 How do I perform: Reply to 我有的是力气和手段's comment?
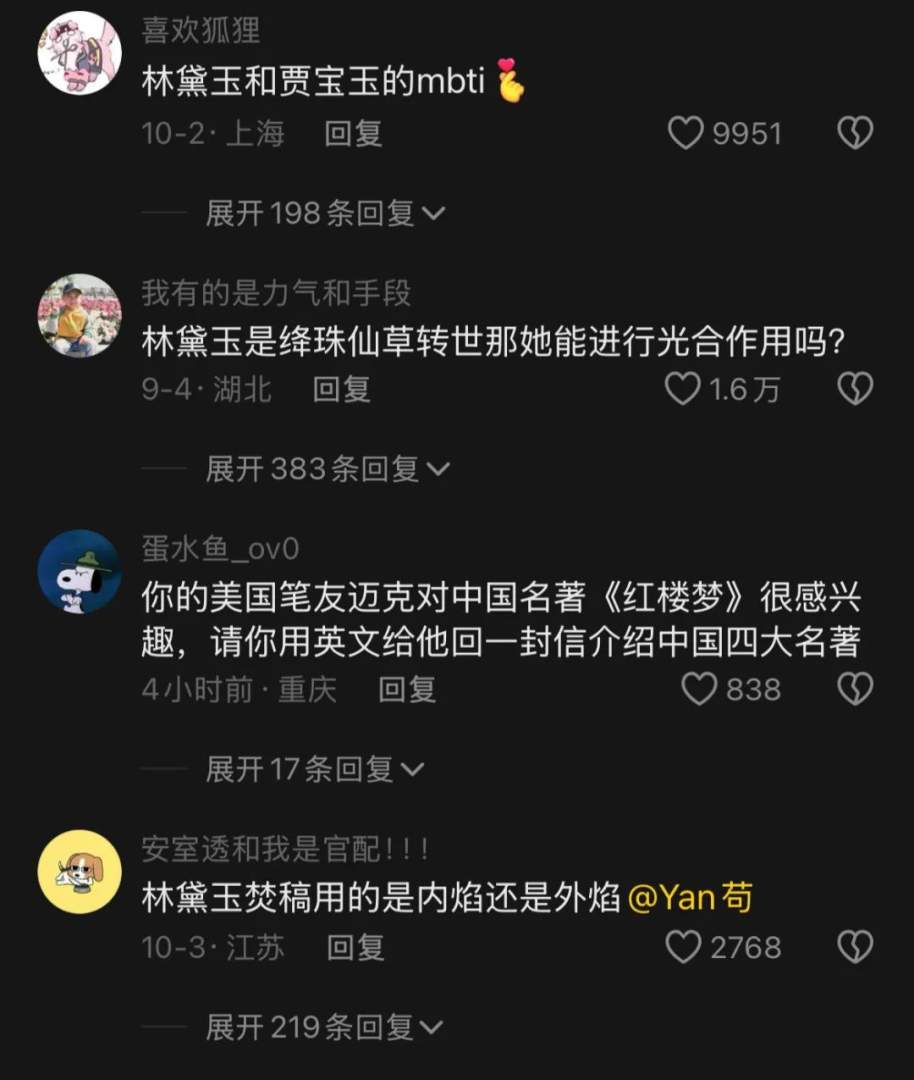pyautogui.click(x=341, y=389)
